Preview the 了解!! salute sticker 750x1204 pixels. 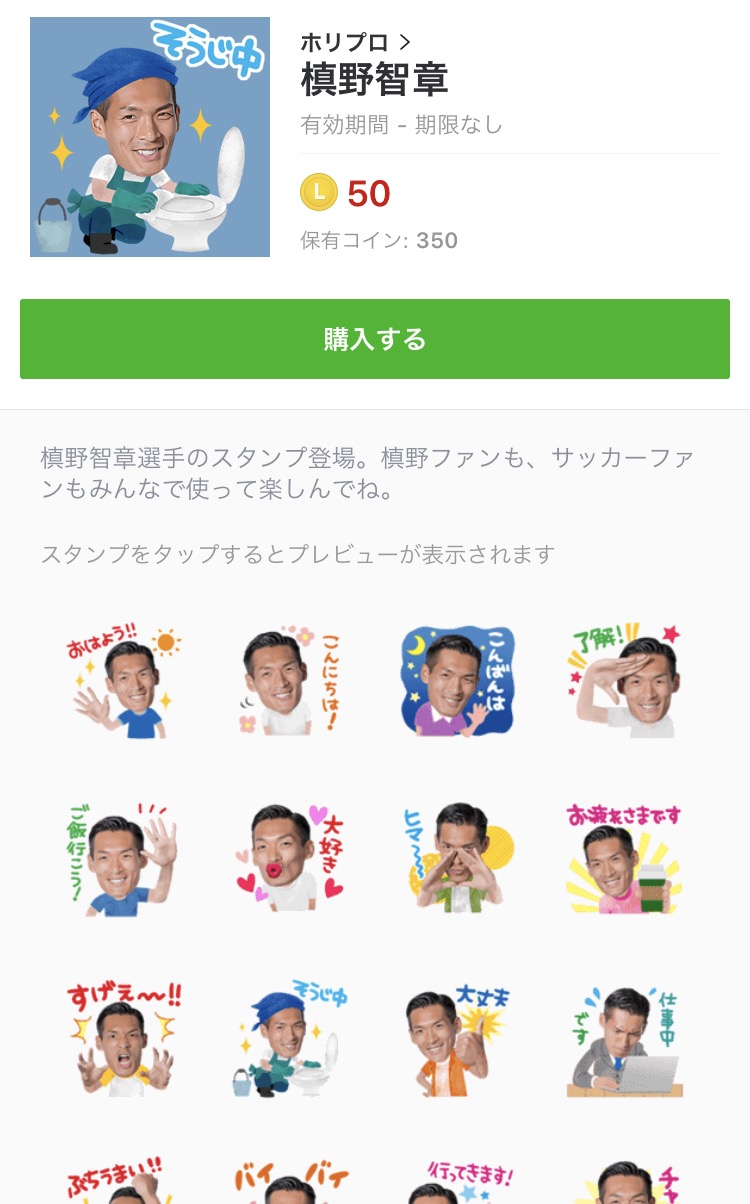(624, 681)
